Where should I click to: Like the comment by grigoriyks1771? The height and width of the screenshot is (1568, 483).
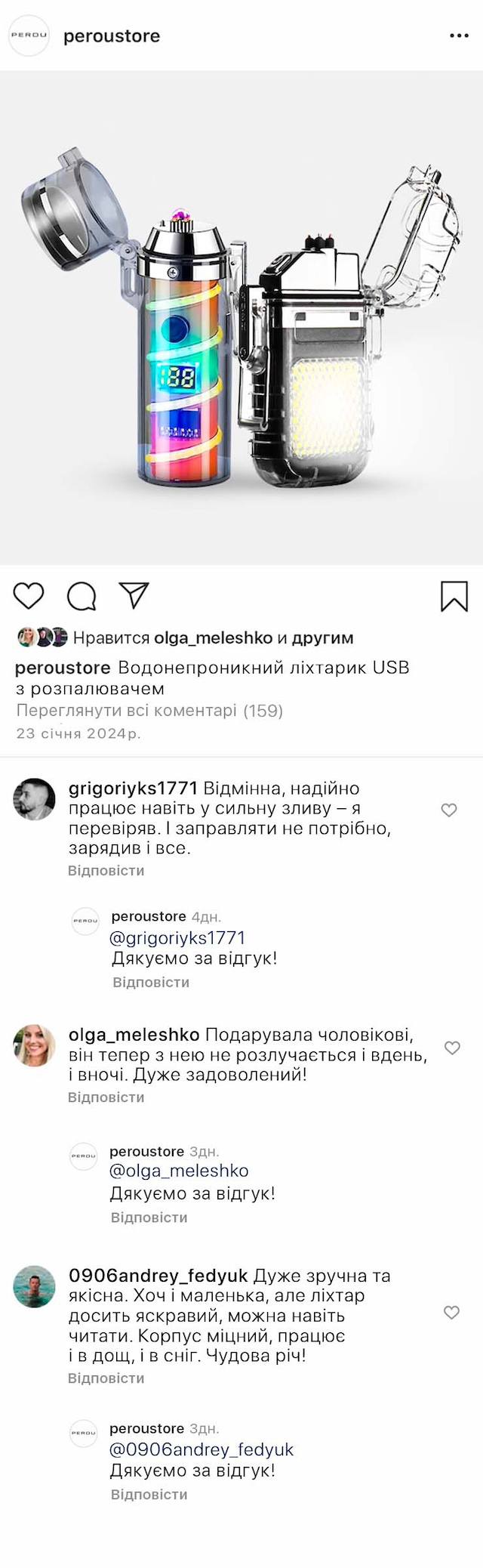coord(449,810)
